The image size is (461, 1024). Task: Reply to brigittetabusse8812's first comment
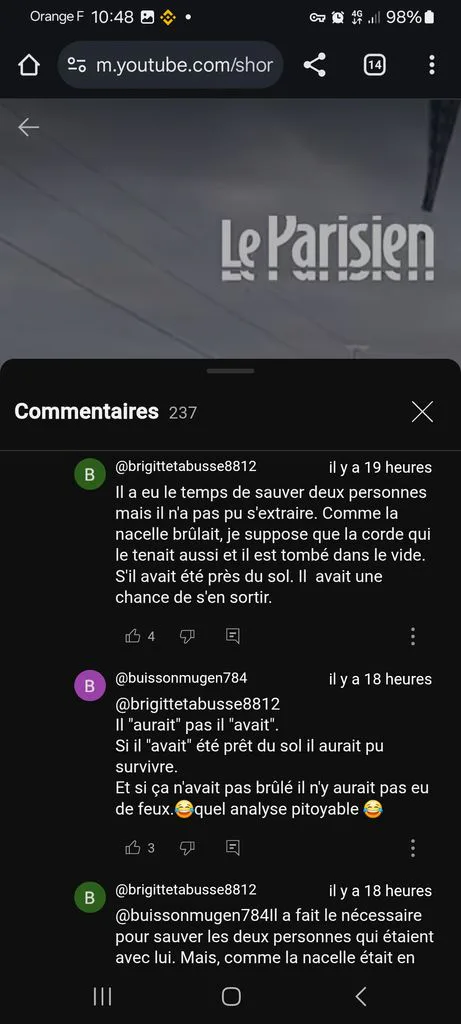coord(232,636)
